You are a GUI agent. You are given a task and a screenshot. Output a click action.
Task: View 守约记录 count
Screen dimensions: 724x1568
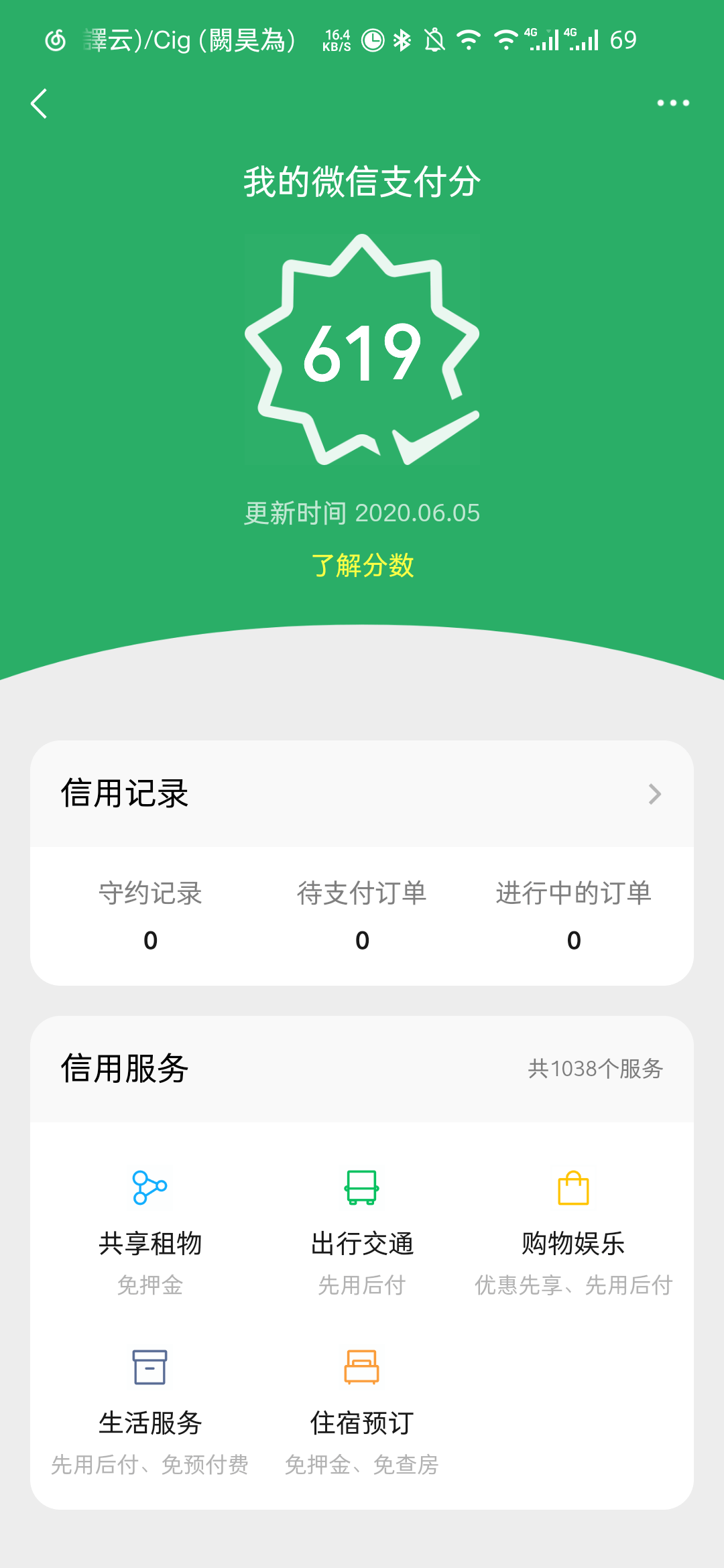[x=150, y=916]
